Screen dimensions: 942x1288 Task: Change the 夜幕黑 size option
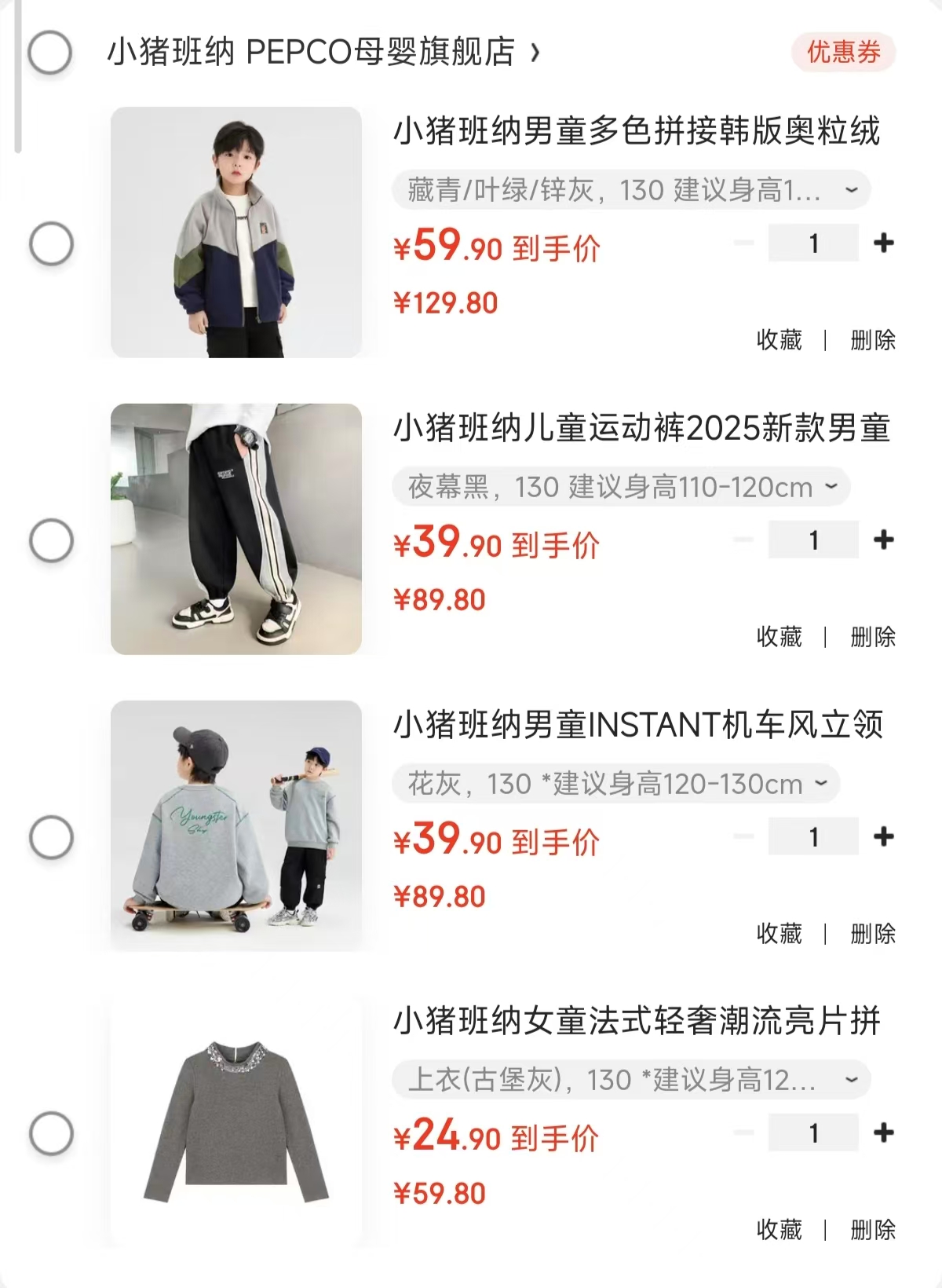[621, 487]
